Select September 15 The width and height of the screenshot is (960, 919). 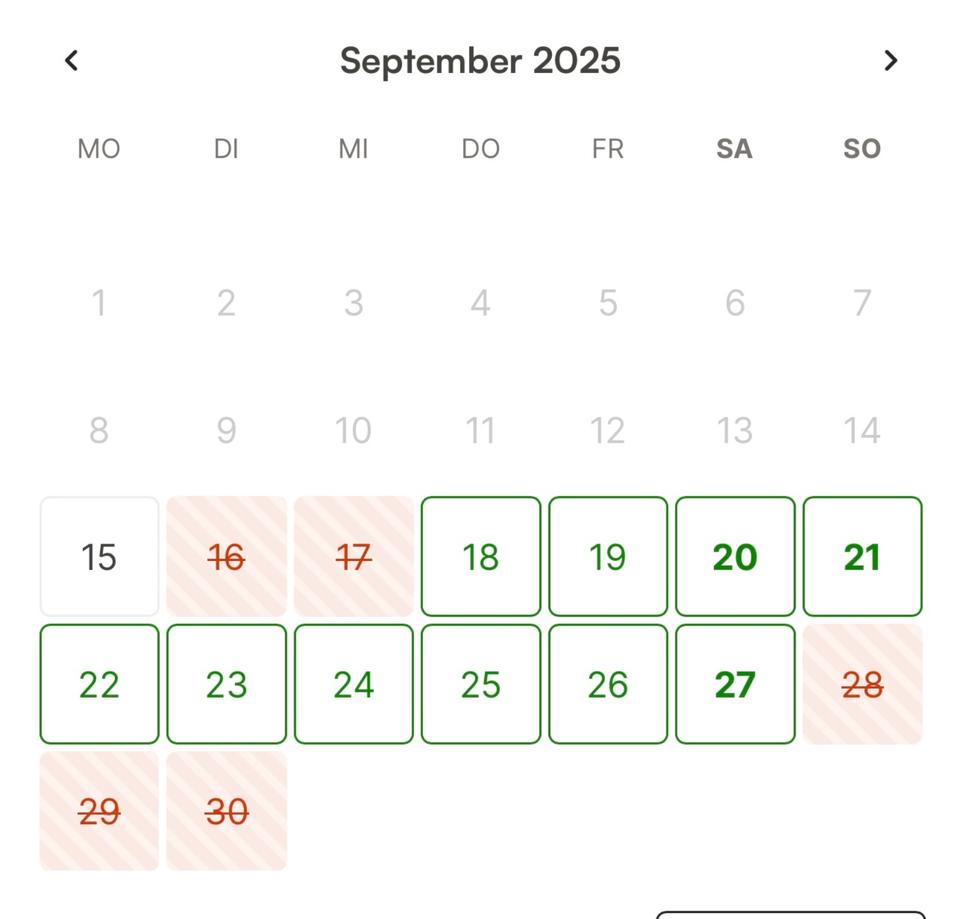99,557
